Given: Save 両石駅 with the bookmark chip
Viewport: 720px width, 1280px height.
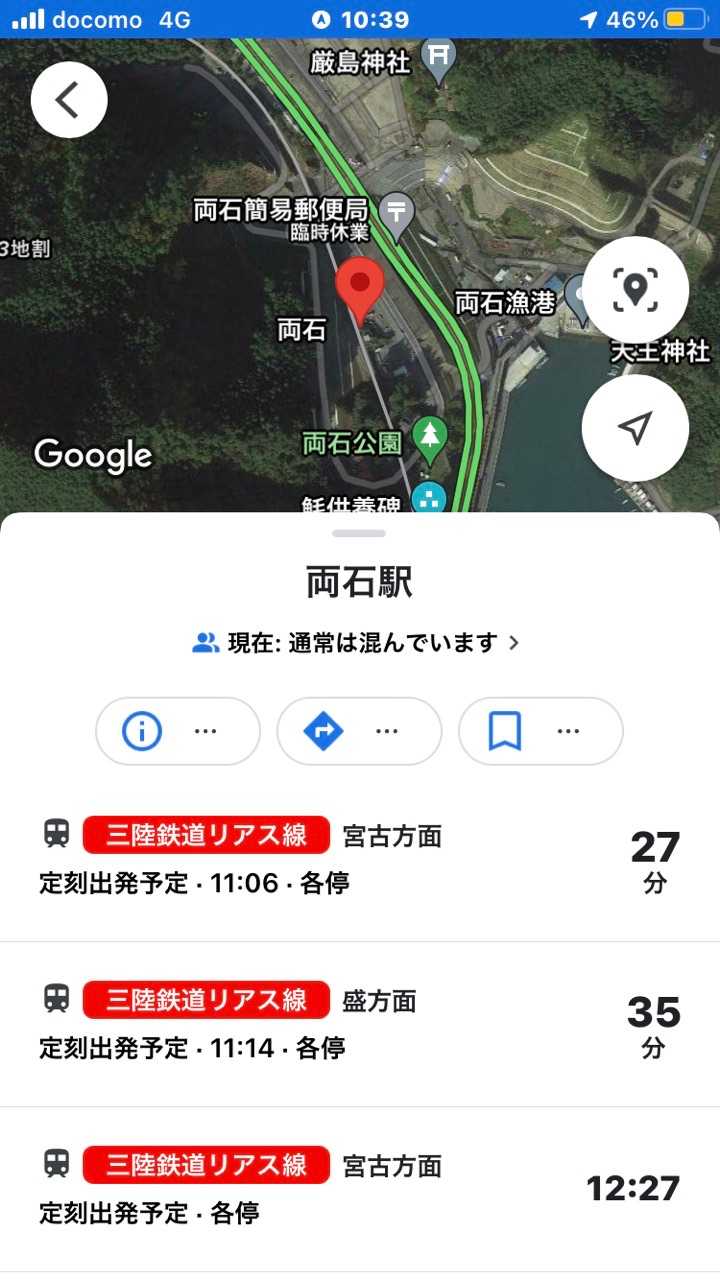Looking at the screenshot, I should tap(540, 731).
